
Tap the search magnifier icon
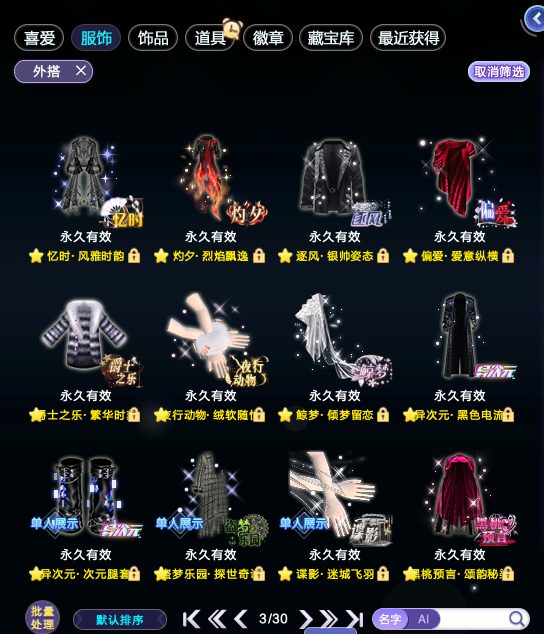coord(516,619)
